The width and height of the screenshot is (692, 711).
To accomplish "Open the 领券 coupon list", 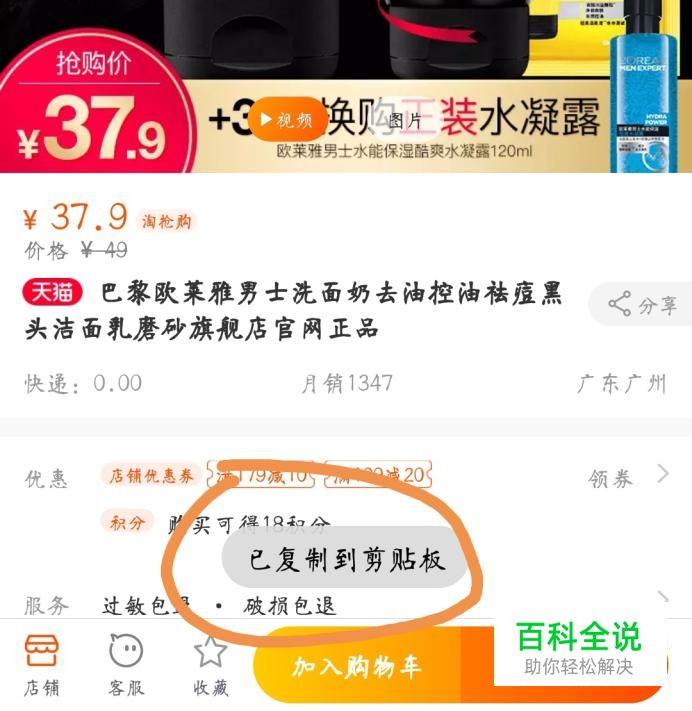I will (x=627, y=478).
